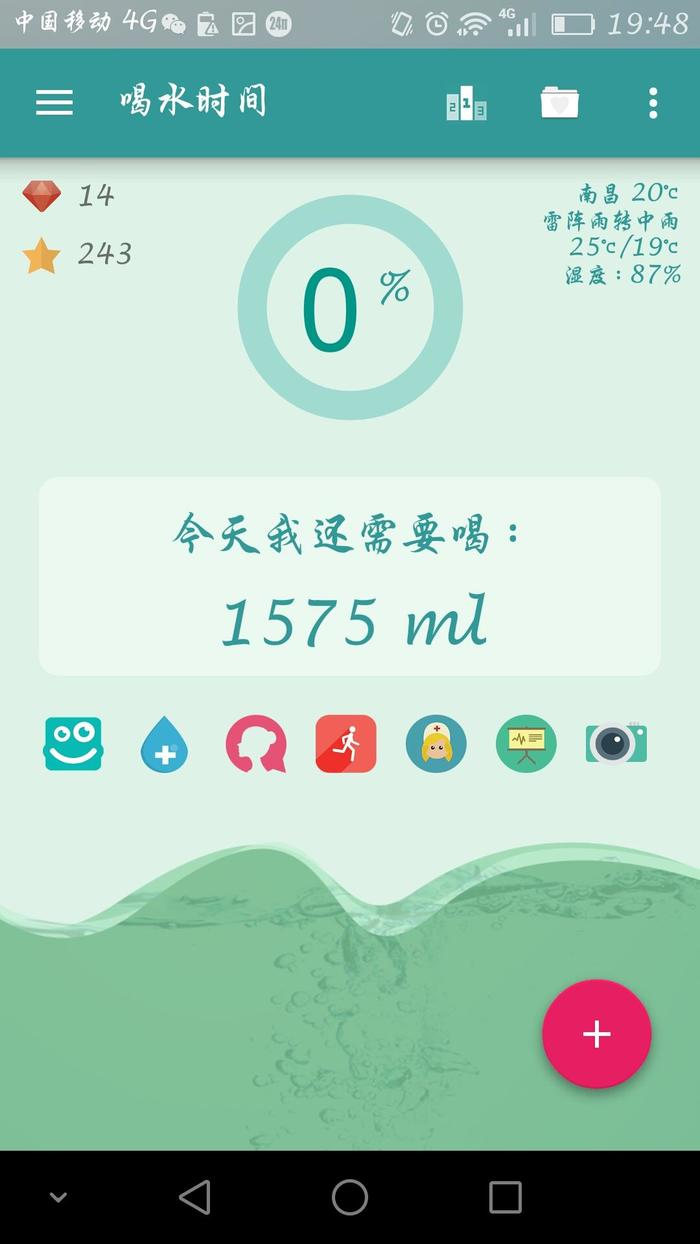Tap the nurse icon
Image resolution: width=700 pixels, height=1244 pixels.
436,744
